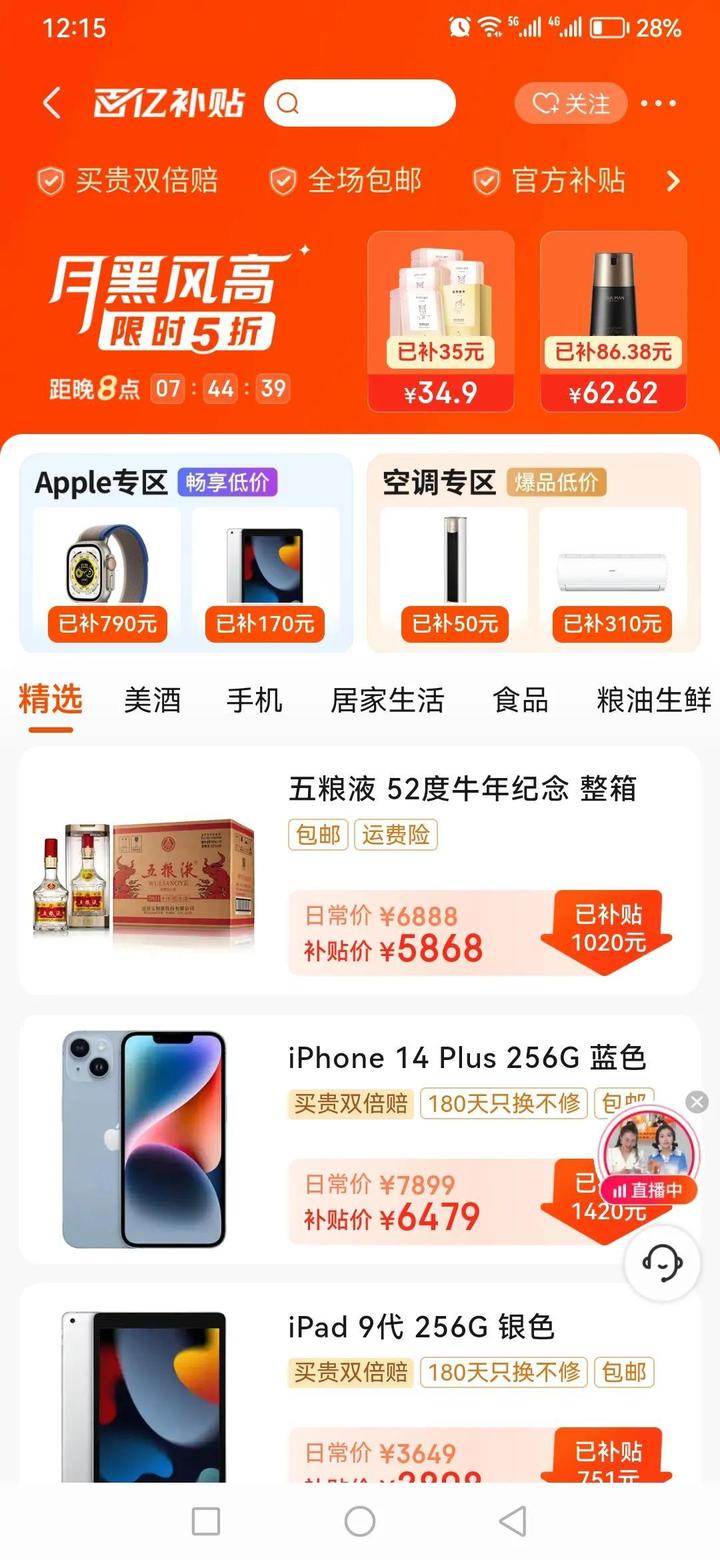
Task: Switch to the 食品 tab
Action: coord(520,700)
